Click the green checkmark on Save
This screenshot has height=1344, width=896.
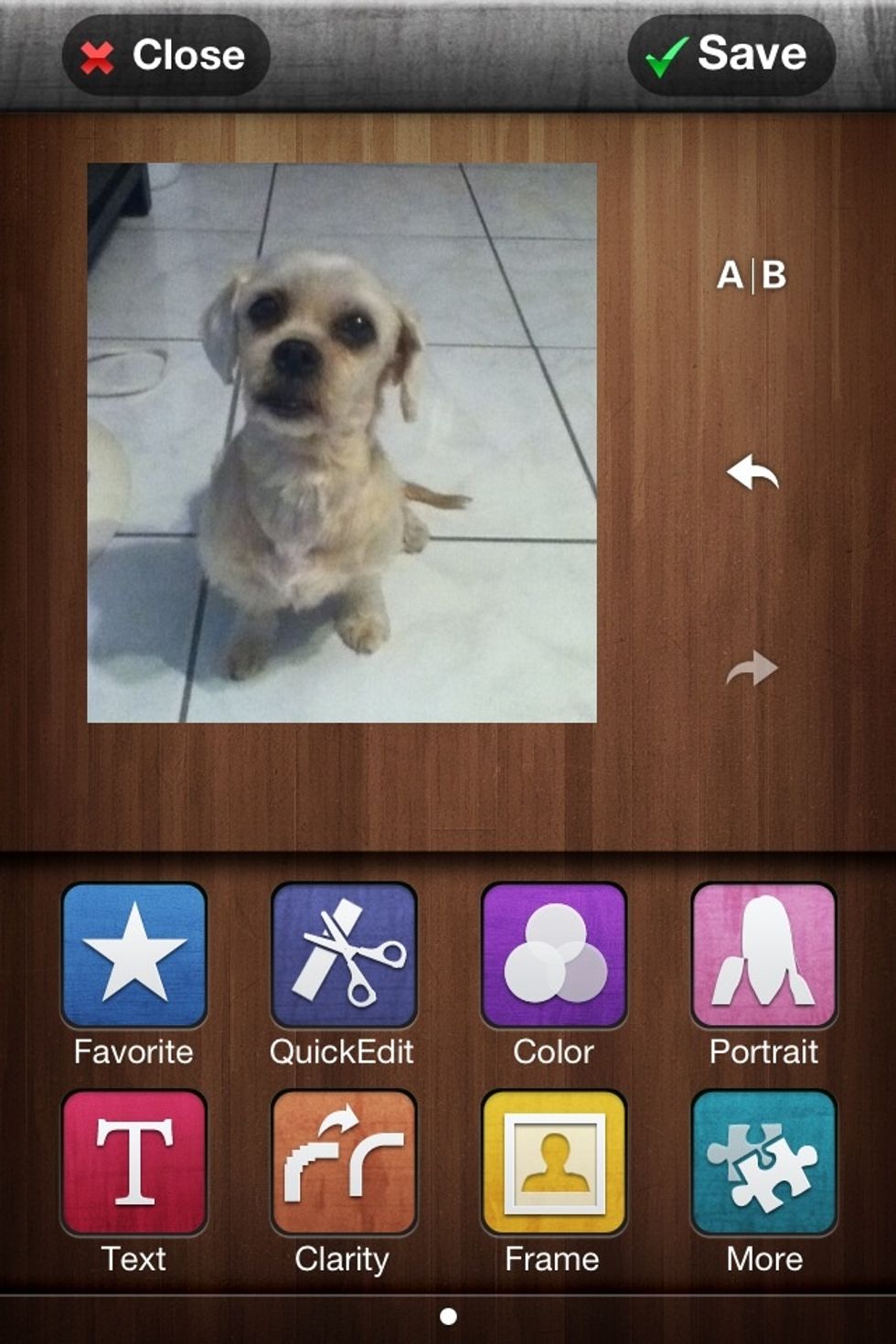point(665,56)
